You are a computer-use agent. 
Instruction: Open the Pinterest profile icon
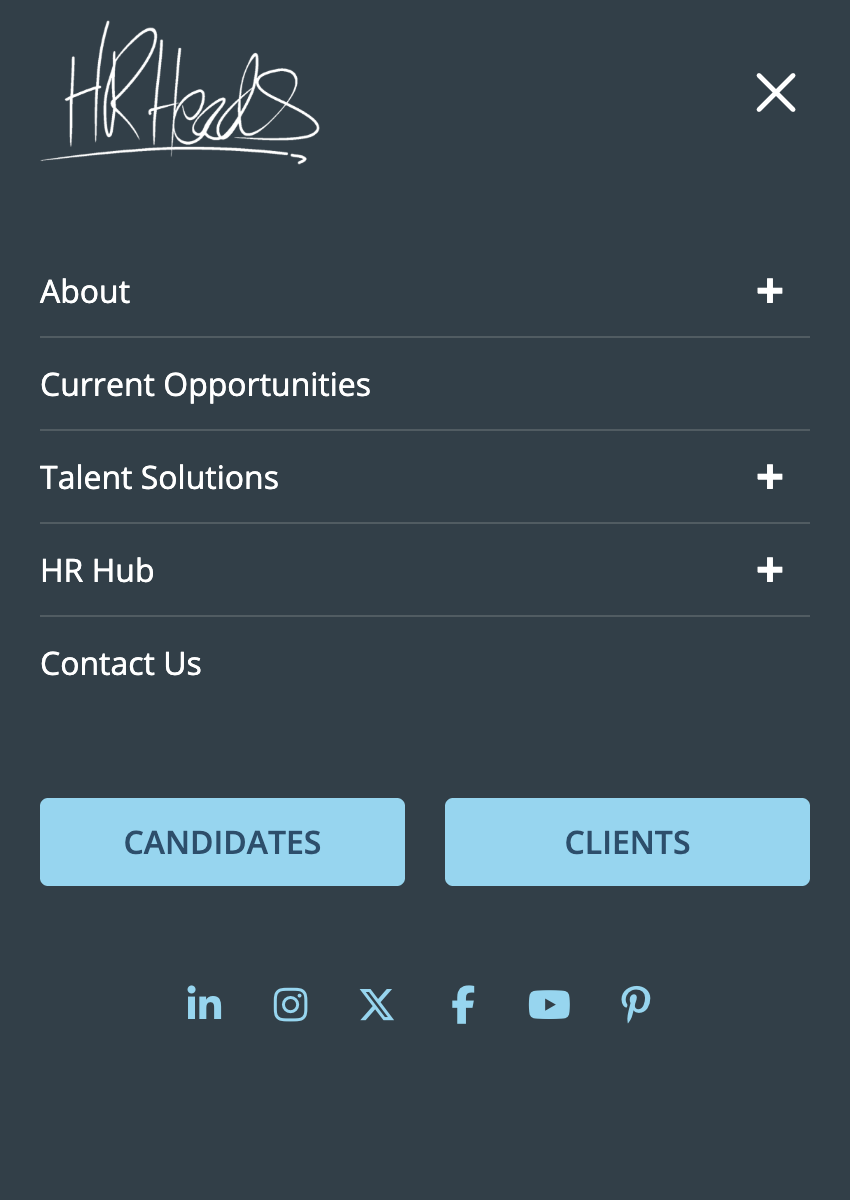(636, 1004)
